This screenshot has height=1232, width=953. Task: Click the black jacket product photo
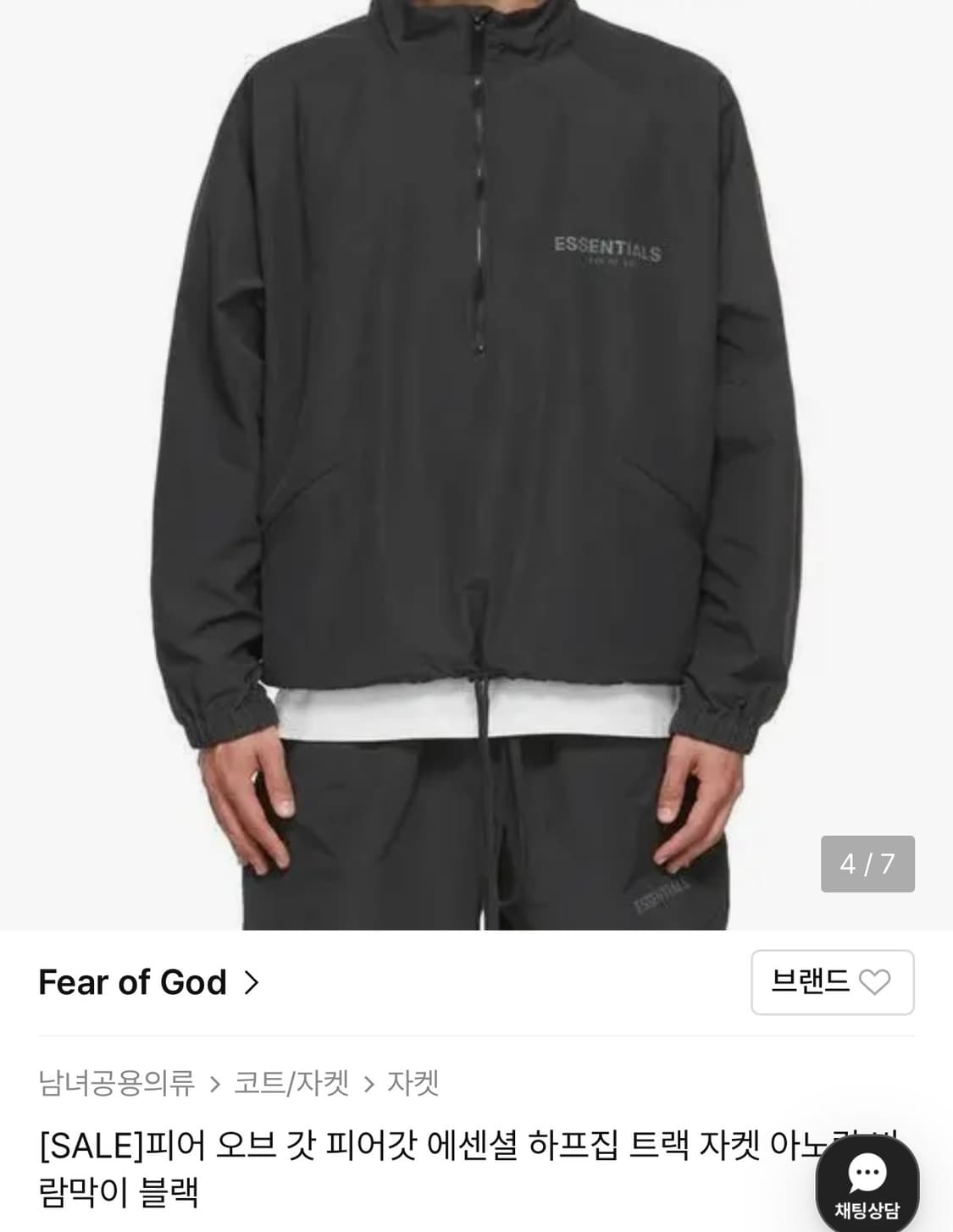pos(476,423)
